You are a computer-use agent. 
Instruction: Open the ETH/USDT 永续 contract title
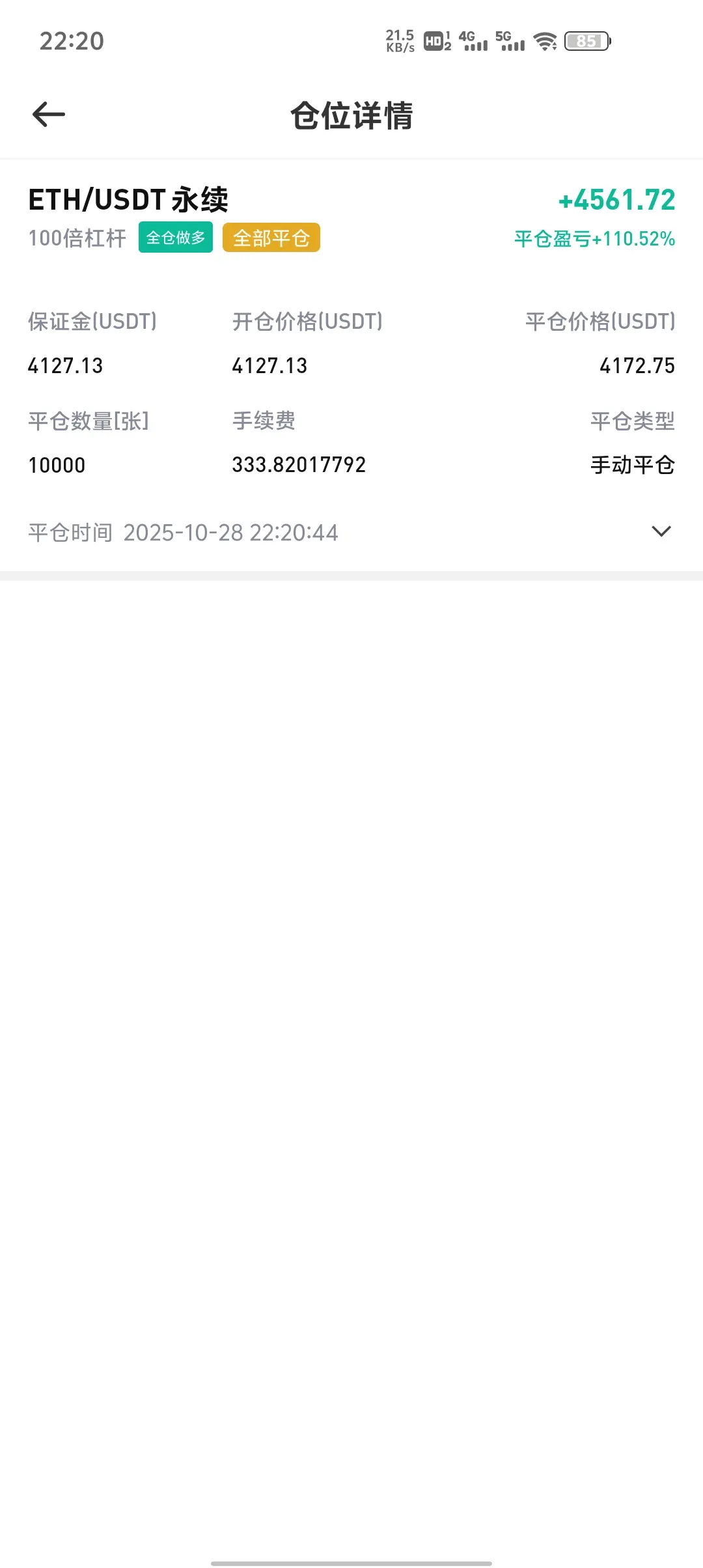(x=128, y=199)
